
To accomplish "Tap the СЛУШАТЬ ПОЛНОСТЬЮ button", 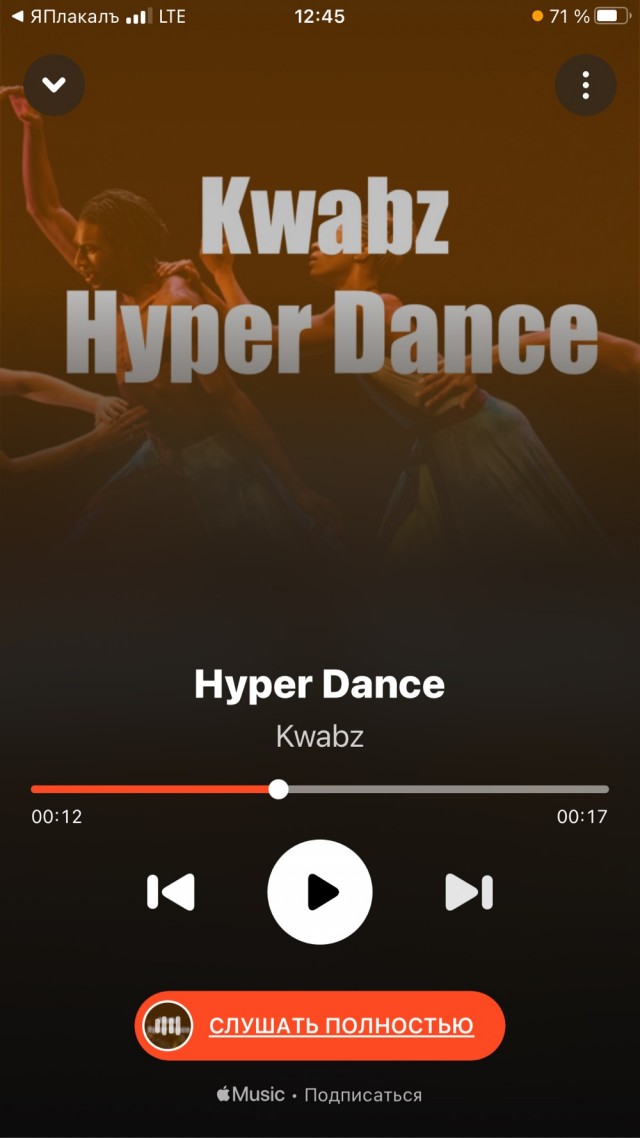I will coord(320,1025).
